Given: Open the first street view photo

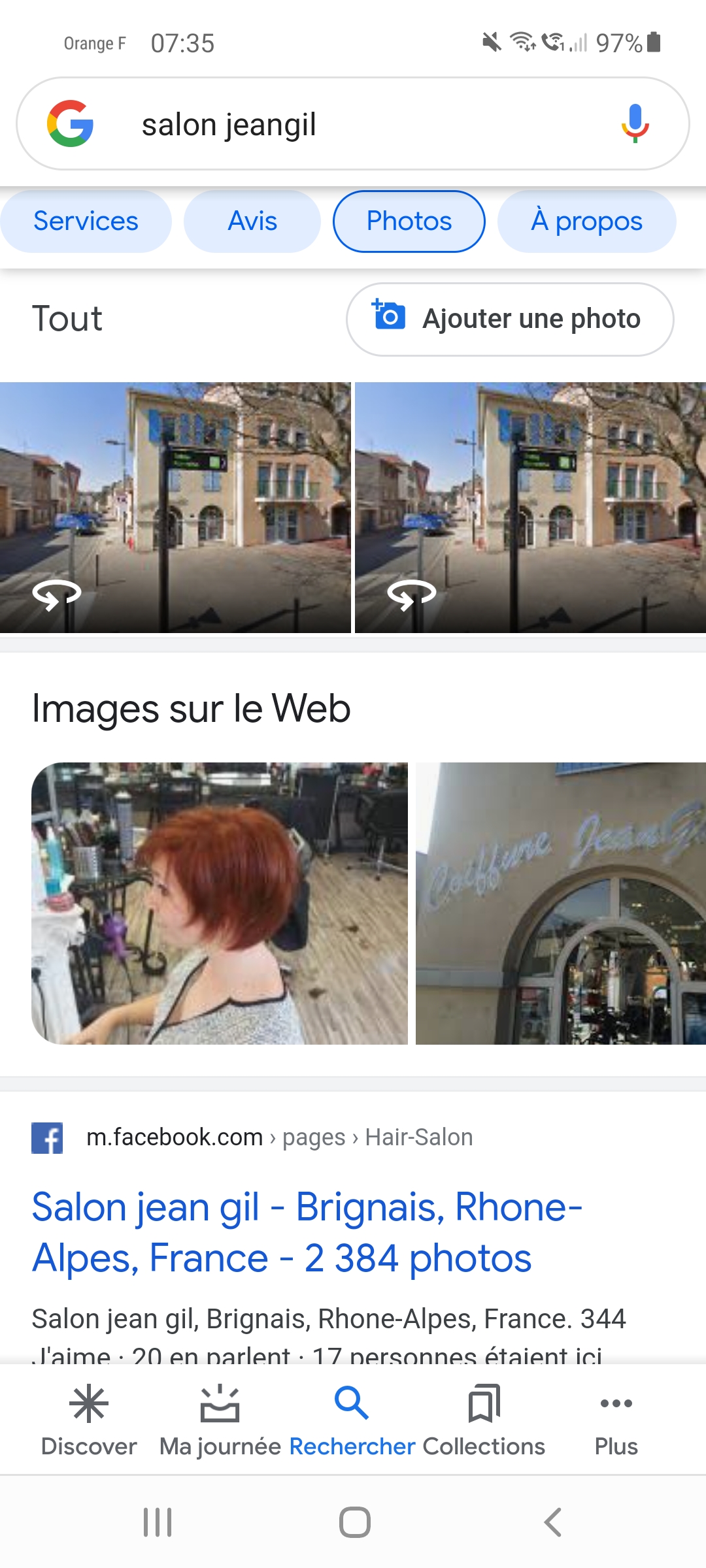Looking at the screenshot, I should click(x=175, y=507).
